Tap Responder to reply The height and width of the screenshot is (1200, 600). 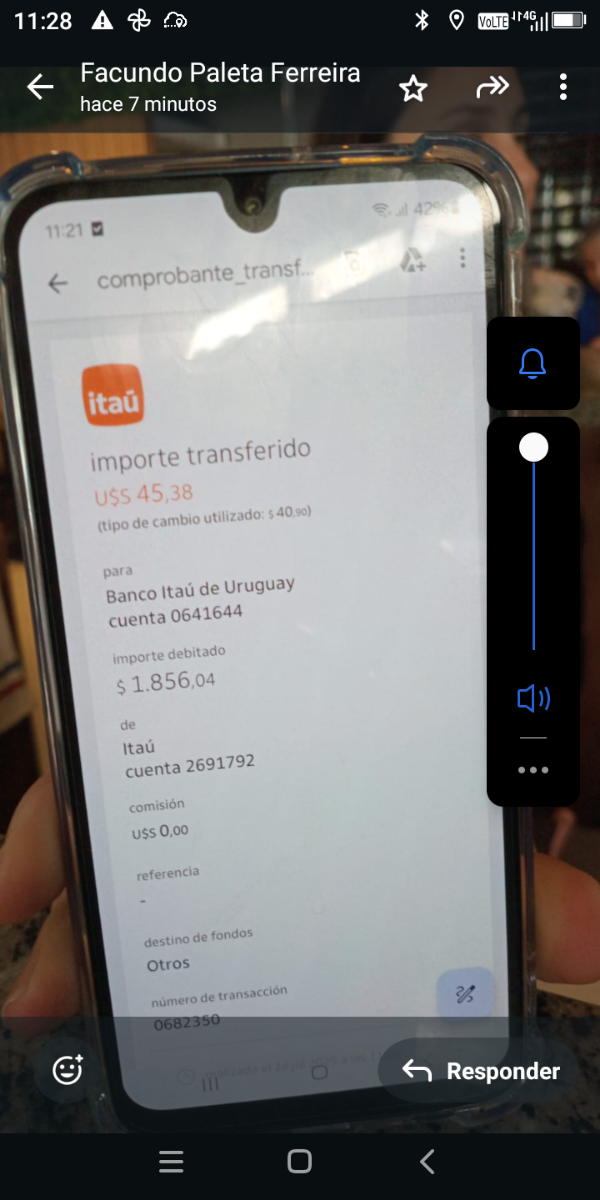pos(481,1071)
